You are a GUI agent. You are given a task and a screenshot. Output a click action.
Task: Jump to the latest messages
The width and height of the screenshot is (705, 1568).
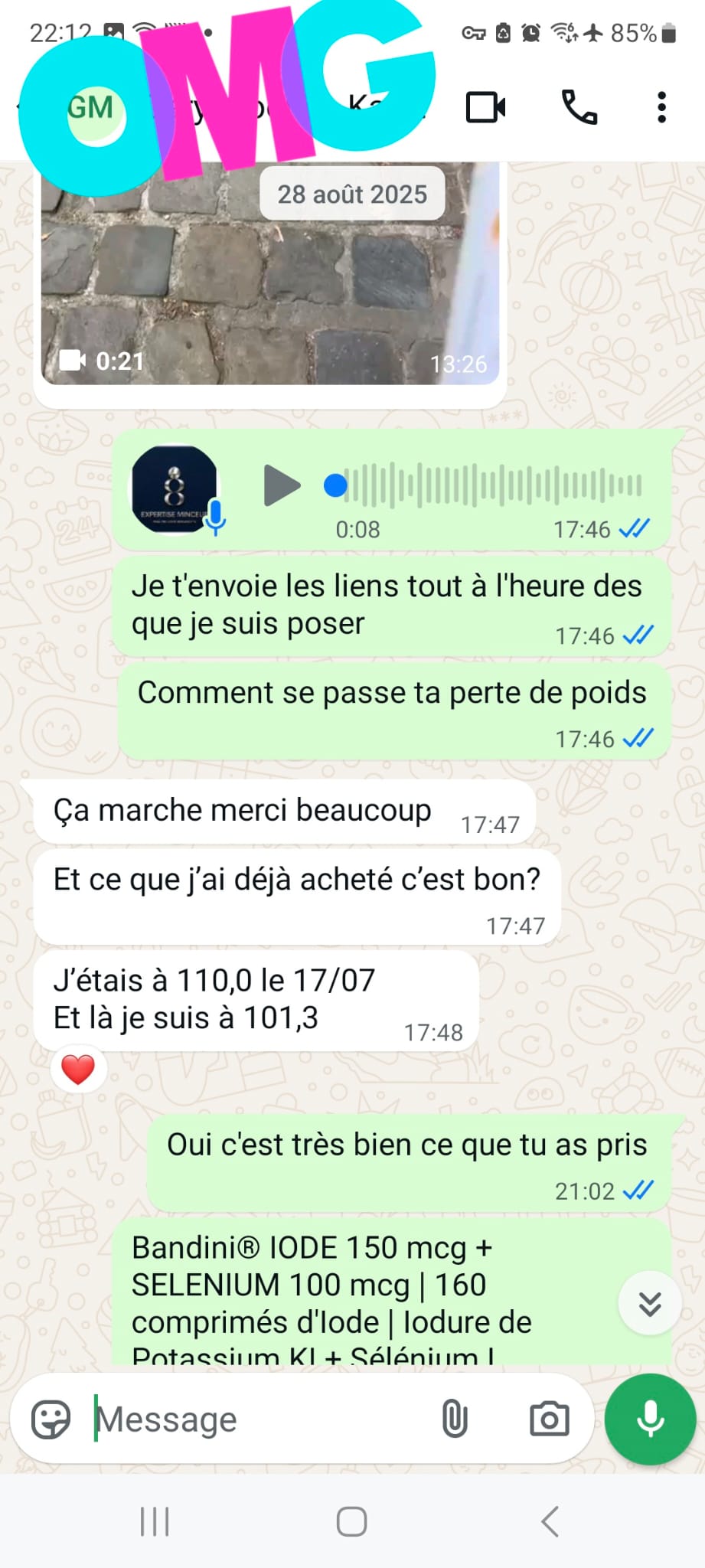[x=650, y=1303]
